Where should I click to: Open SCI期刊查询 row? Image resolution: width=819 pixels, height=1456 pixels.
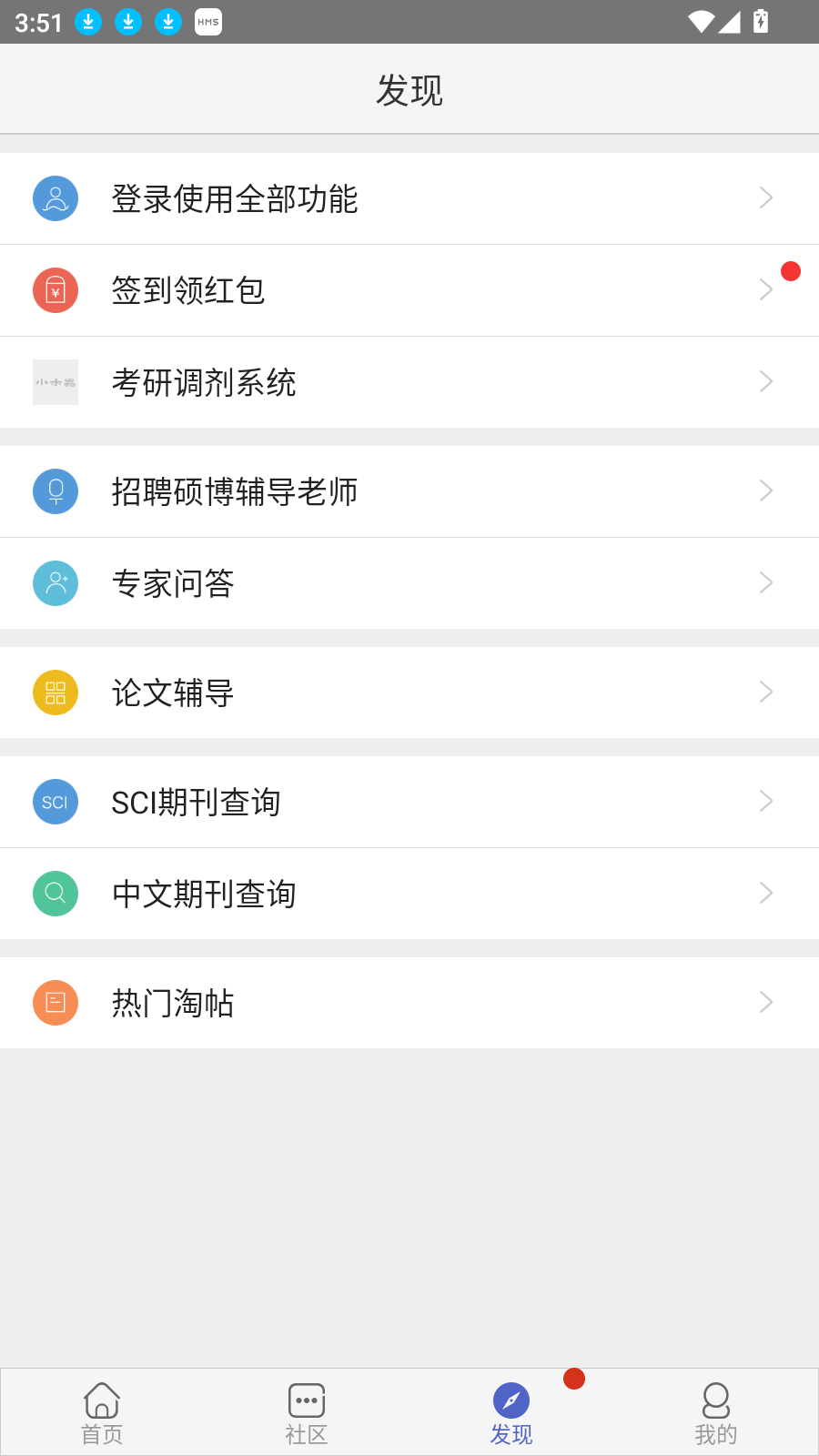pyautogui.click(x=409, y=802)
